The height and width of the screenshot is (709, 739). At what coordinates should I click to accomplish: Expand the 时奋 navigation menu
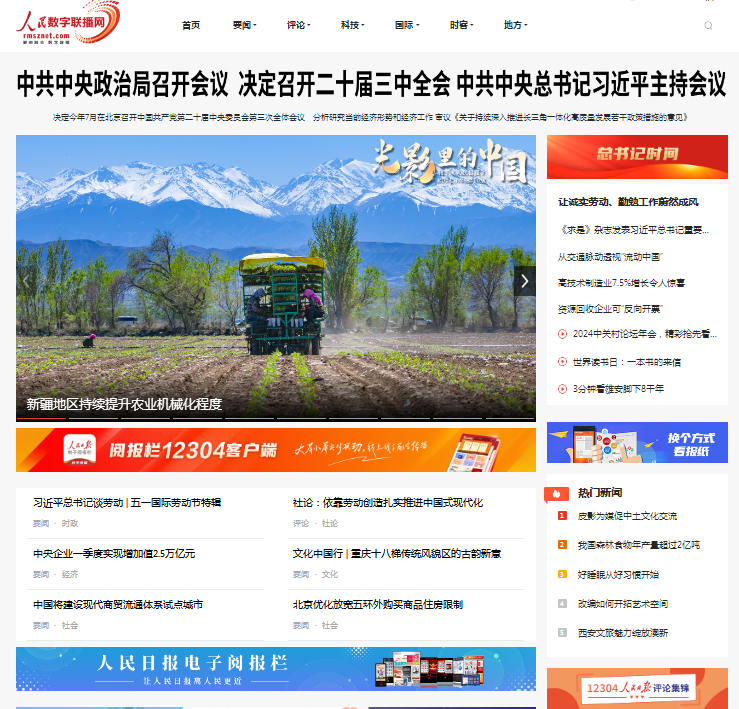pos(460,25)
